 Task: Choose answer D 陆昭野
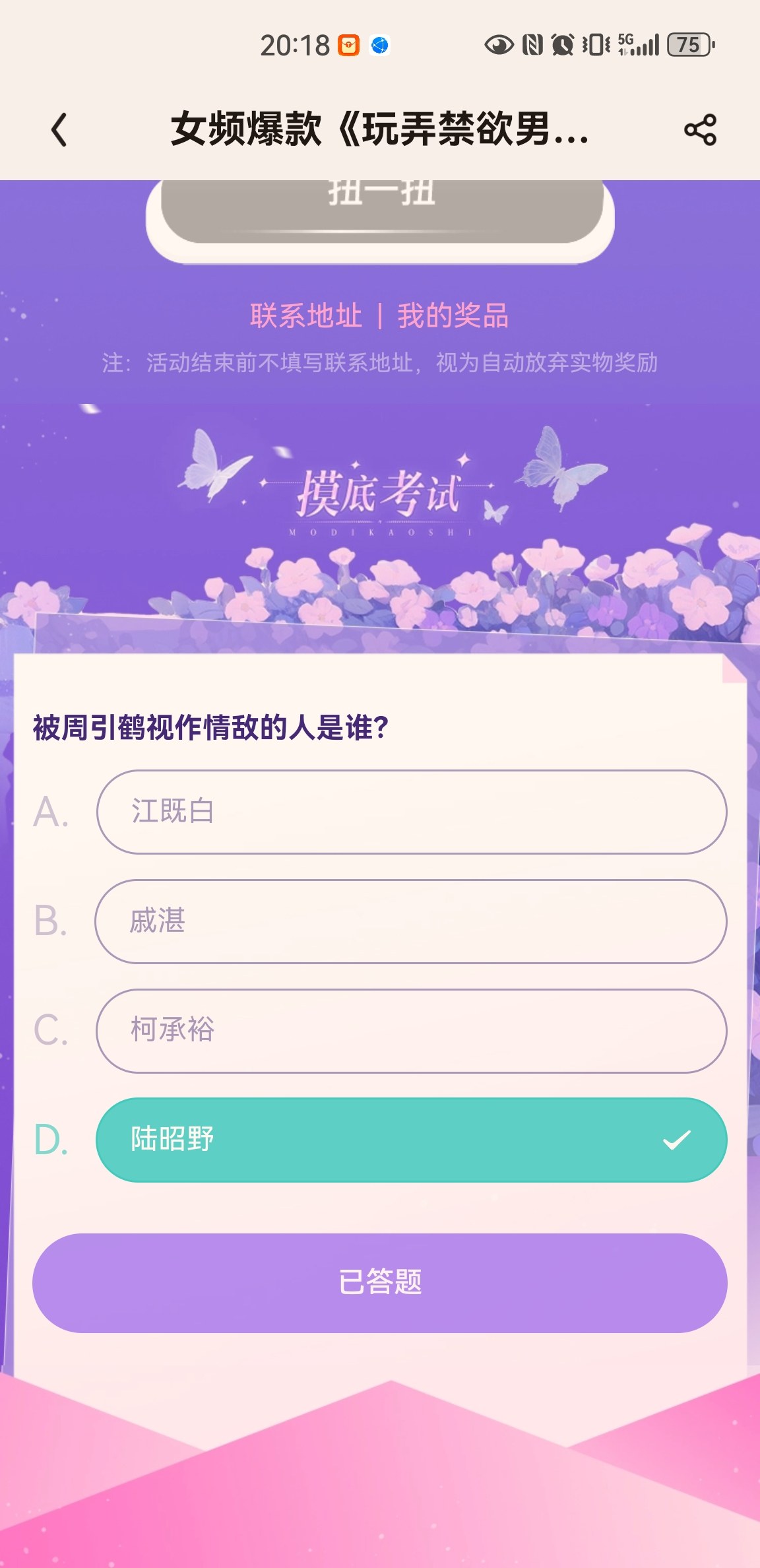point(412,1140)
